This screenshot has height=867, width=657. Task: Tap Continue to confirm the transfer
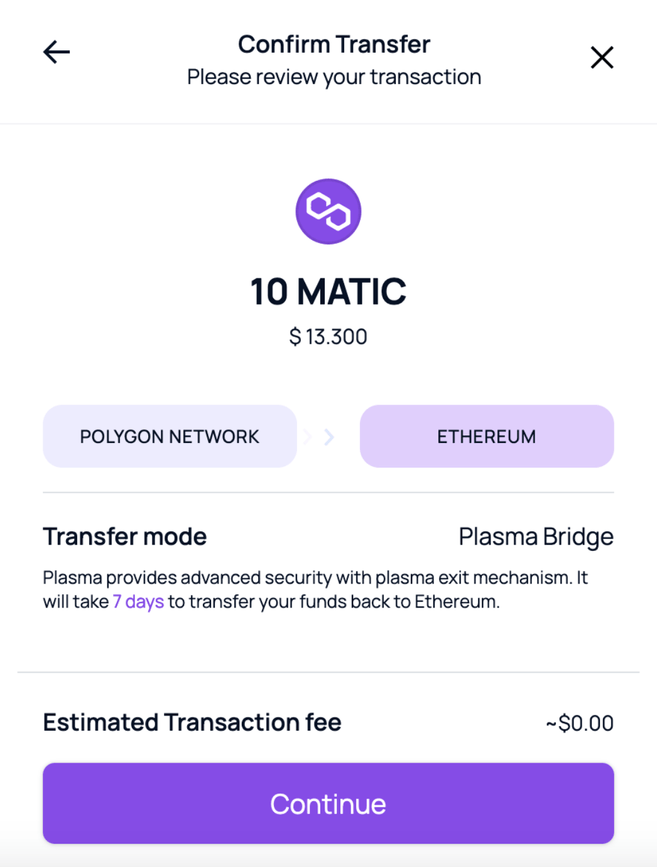click(x=328, y=803)
